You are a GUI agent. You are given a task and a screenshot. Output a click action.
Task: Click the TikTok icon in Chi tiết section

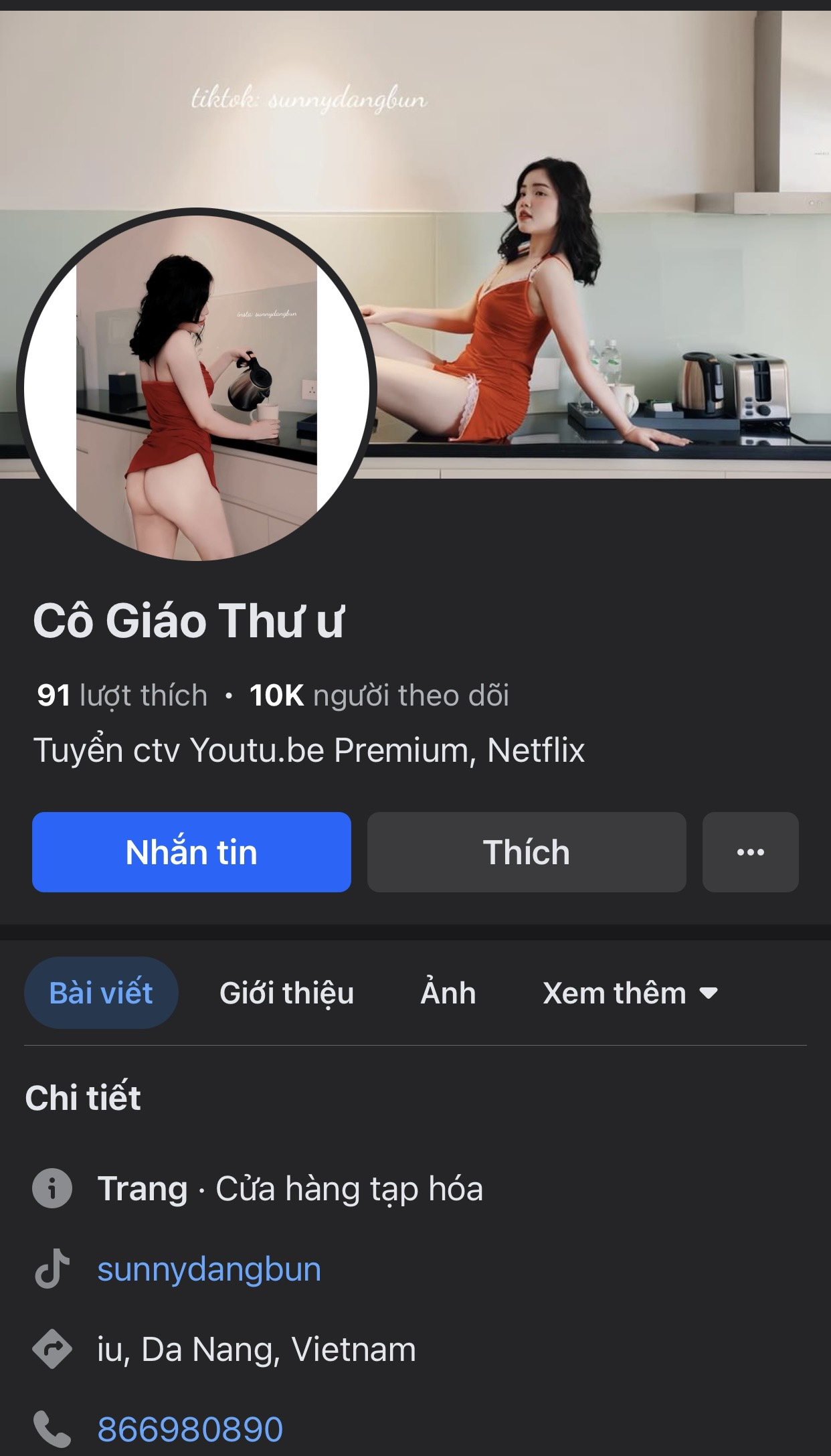click(x=52, y=1271)
